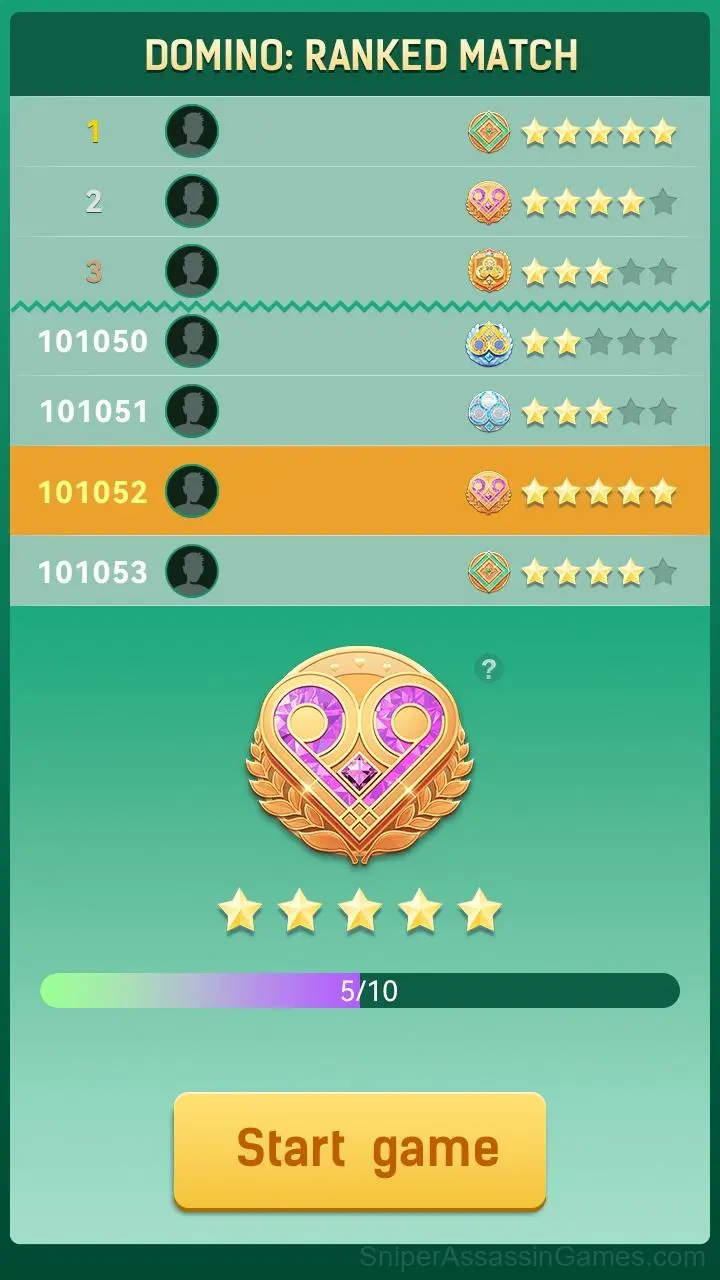The width and height of the screenshot is (720, 1280).
Task: Open the question mark help icon
Action: tap(488, 668)
